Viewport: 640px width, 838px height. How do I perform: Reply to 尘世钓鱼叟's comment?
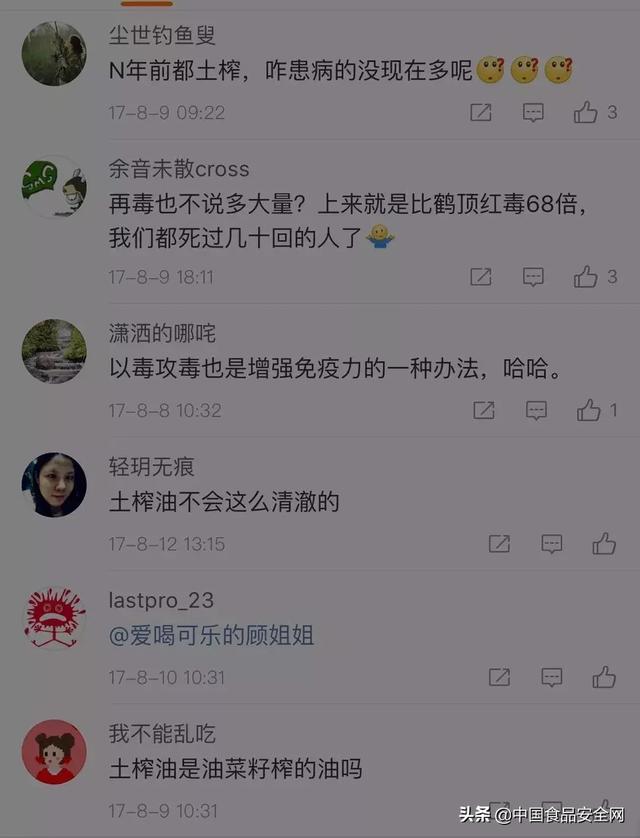pos(534,113)
